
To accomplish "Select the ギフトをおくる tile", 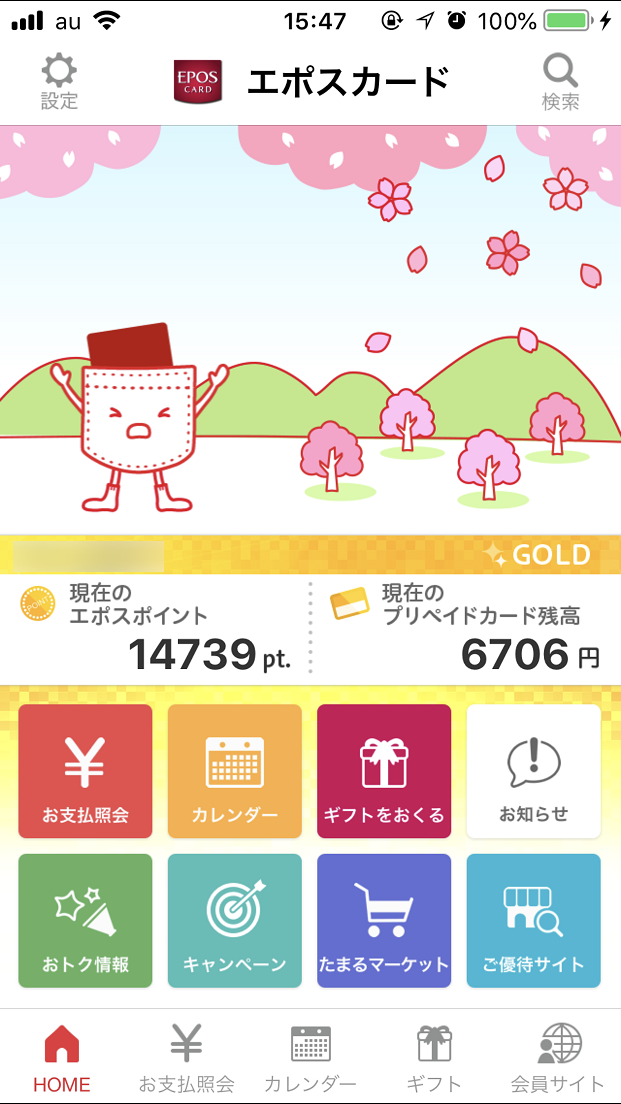I will click(x=384, y=771).
